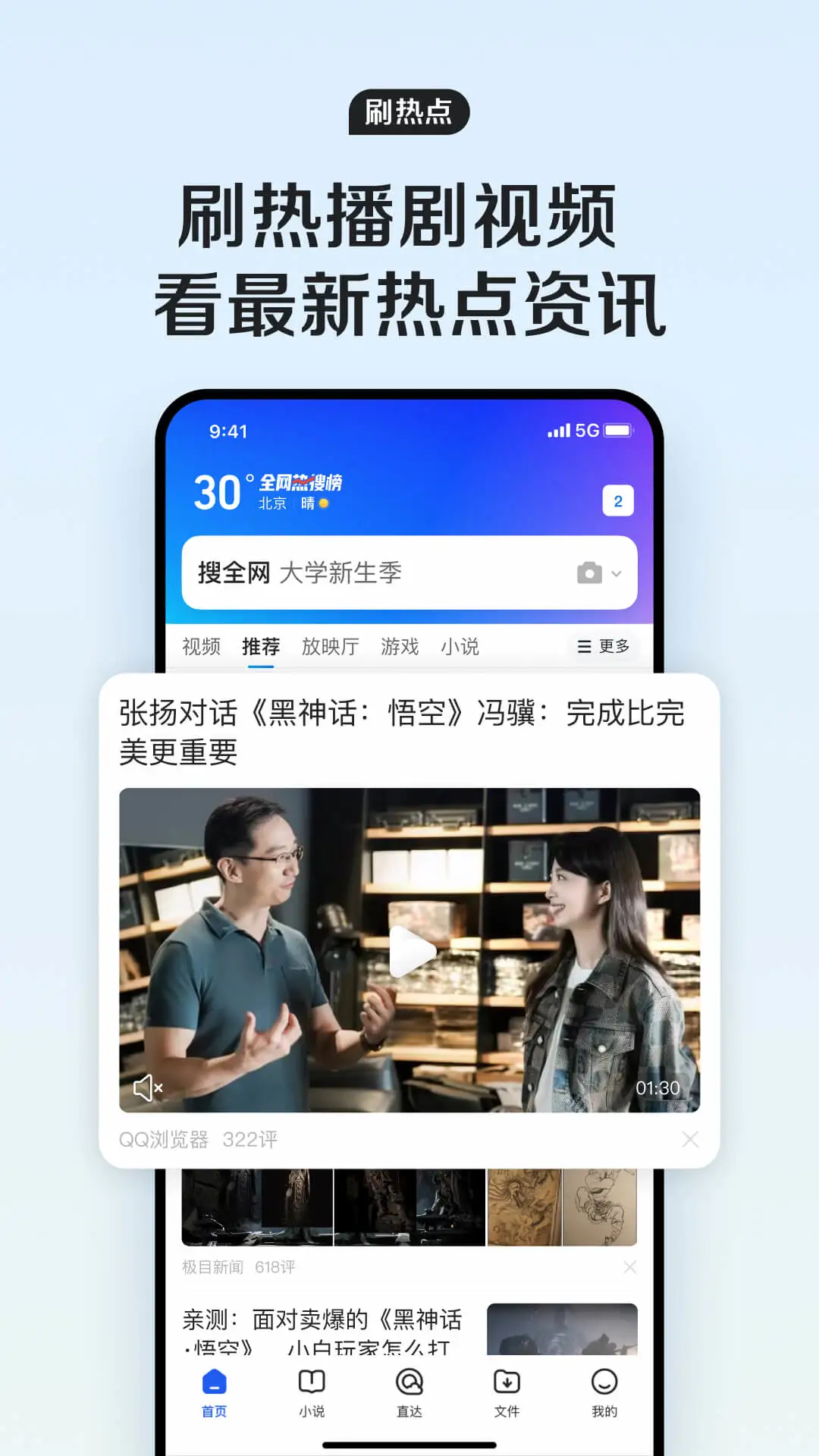819x1456 pixels.
Task: Open 直达 quick access icon
Action: point(409,1382)
